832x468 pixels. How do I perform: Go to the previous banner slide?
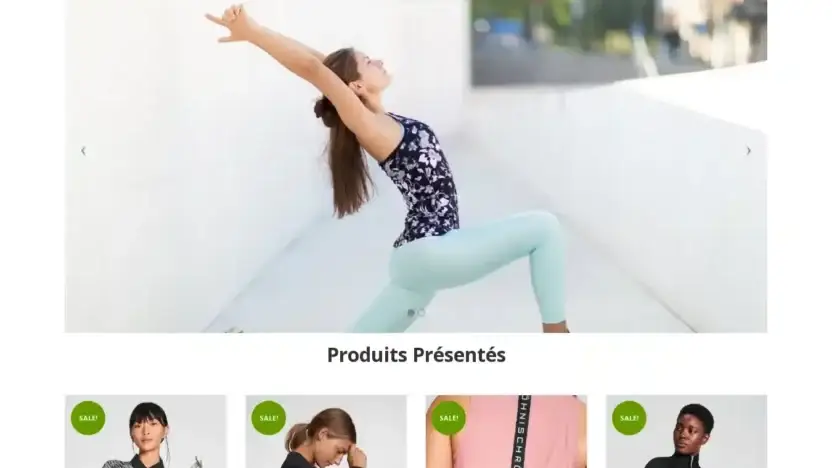[x=83, y=151]
